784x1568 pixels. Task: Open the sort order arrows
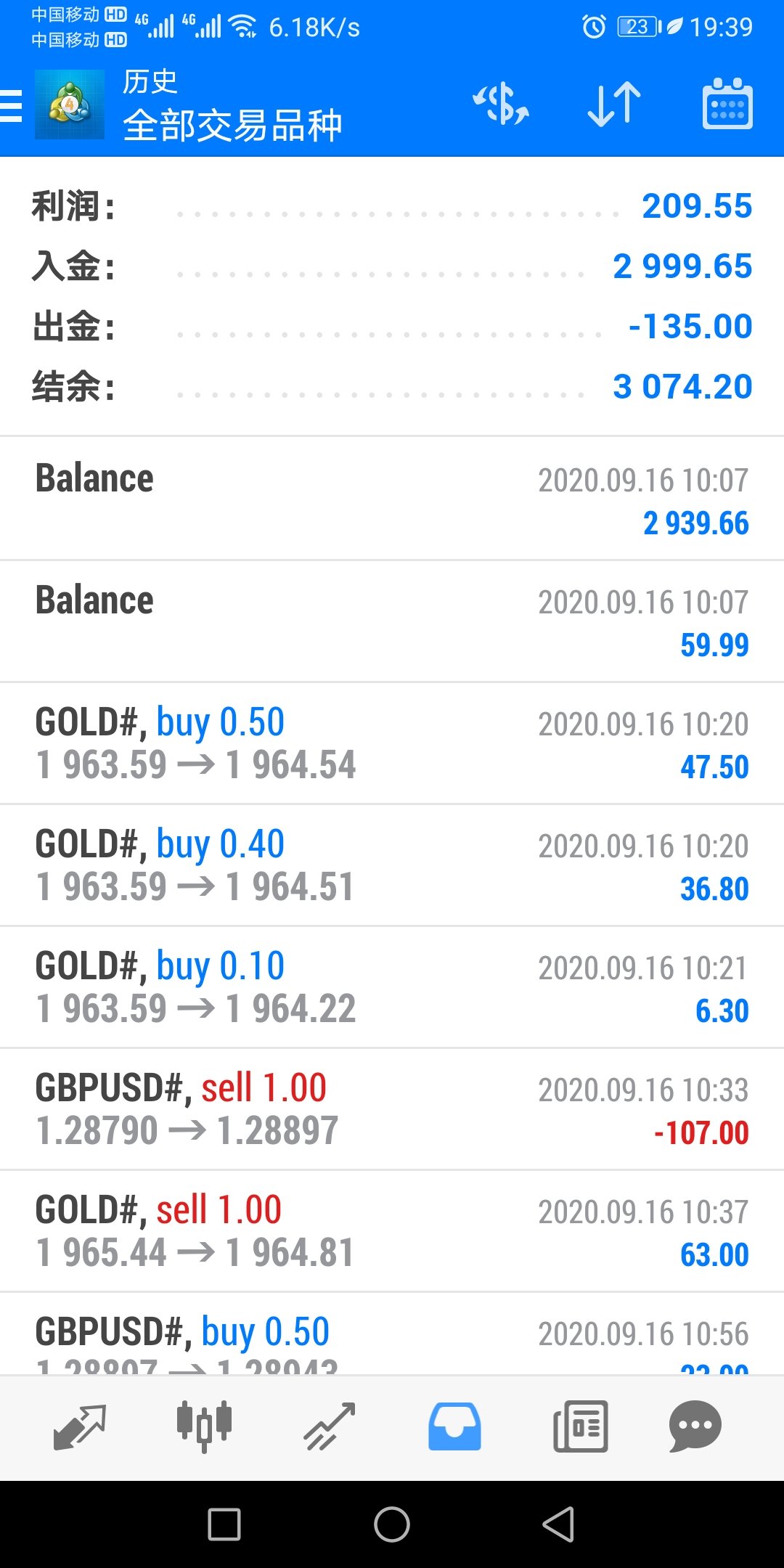coord(614,105)
